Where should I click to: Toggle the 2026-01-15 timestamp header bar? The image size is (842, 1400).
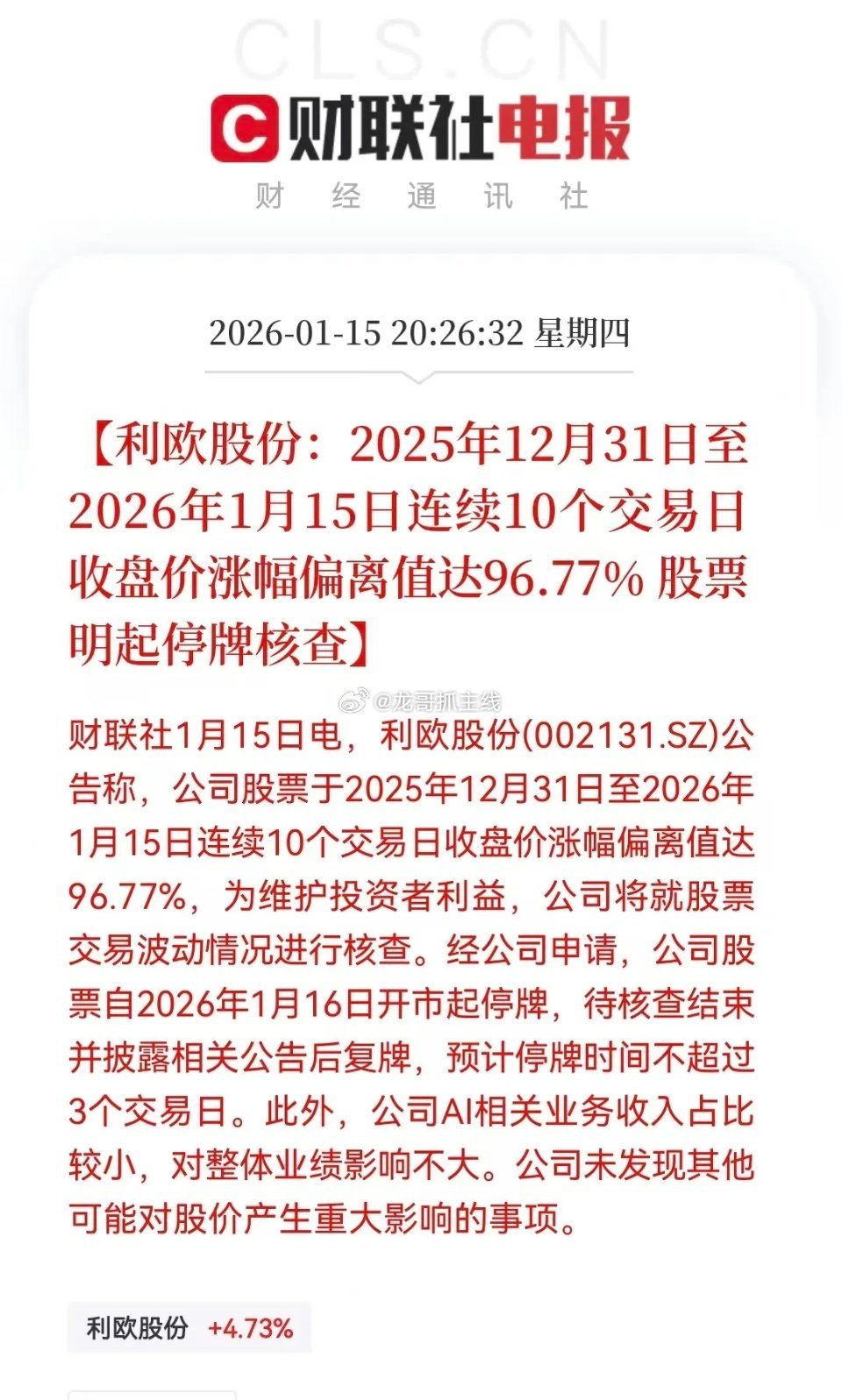(x=421, y=334)
